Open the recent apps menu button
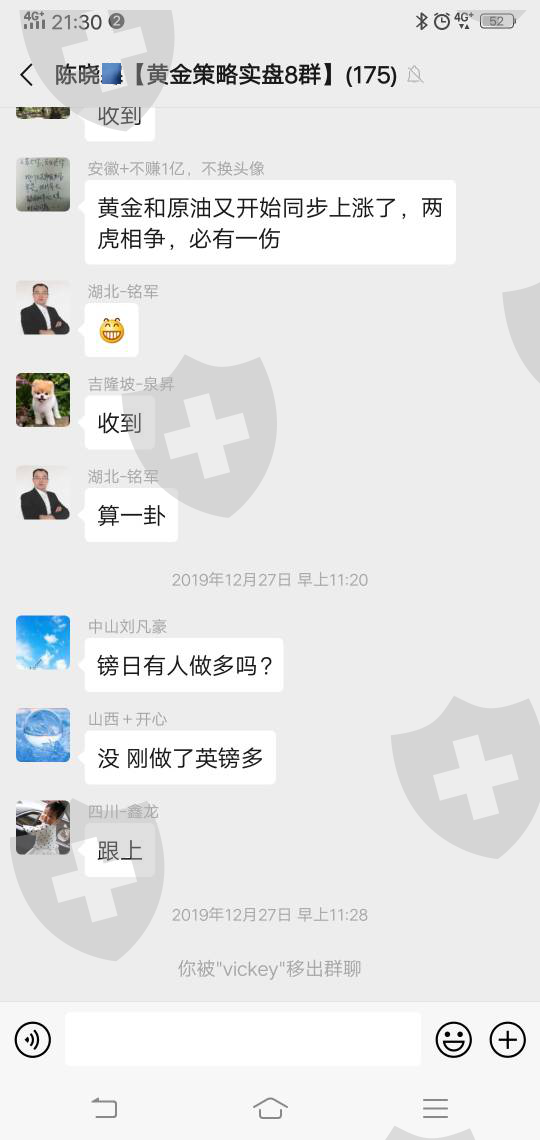The width and height of the screenshot is (540, 1140). click(435, 1108)
